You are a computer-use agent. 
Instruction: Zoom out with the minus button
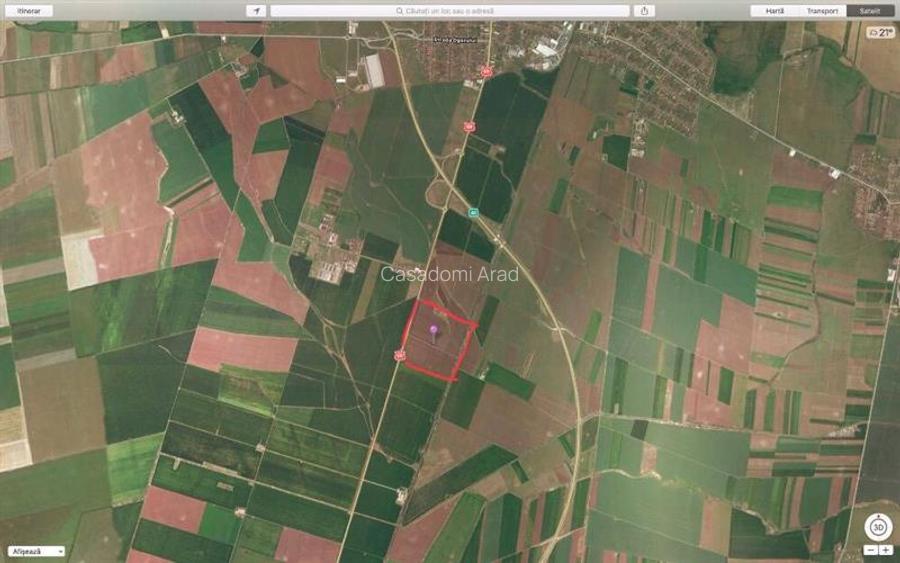[x=872, y=551]
